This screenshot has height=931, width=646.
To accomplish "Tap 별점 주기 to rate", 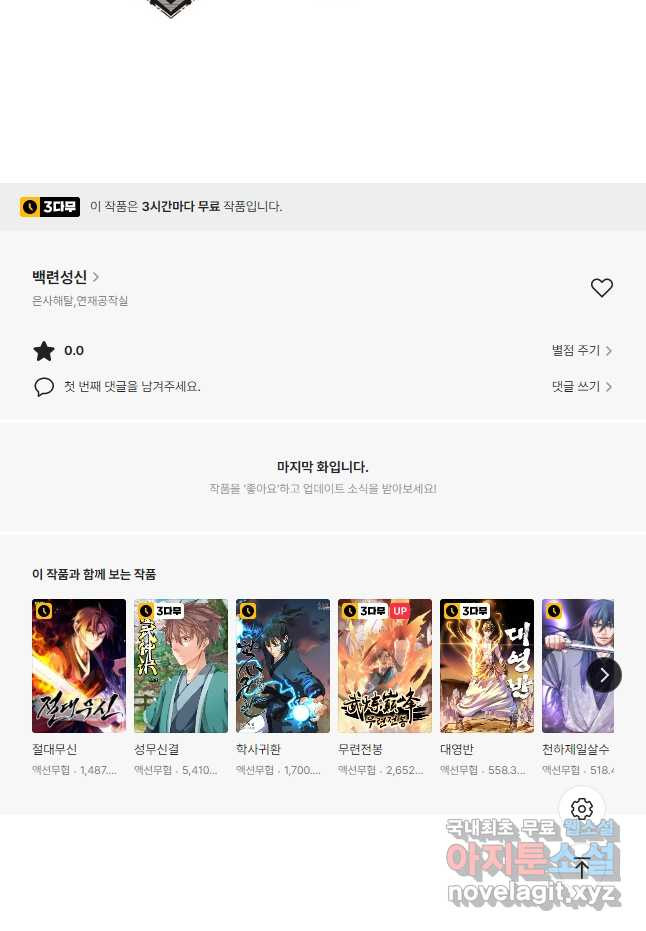I will click(x=581, y=351).
